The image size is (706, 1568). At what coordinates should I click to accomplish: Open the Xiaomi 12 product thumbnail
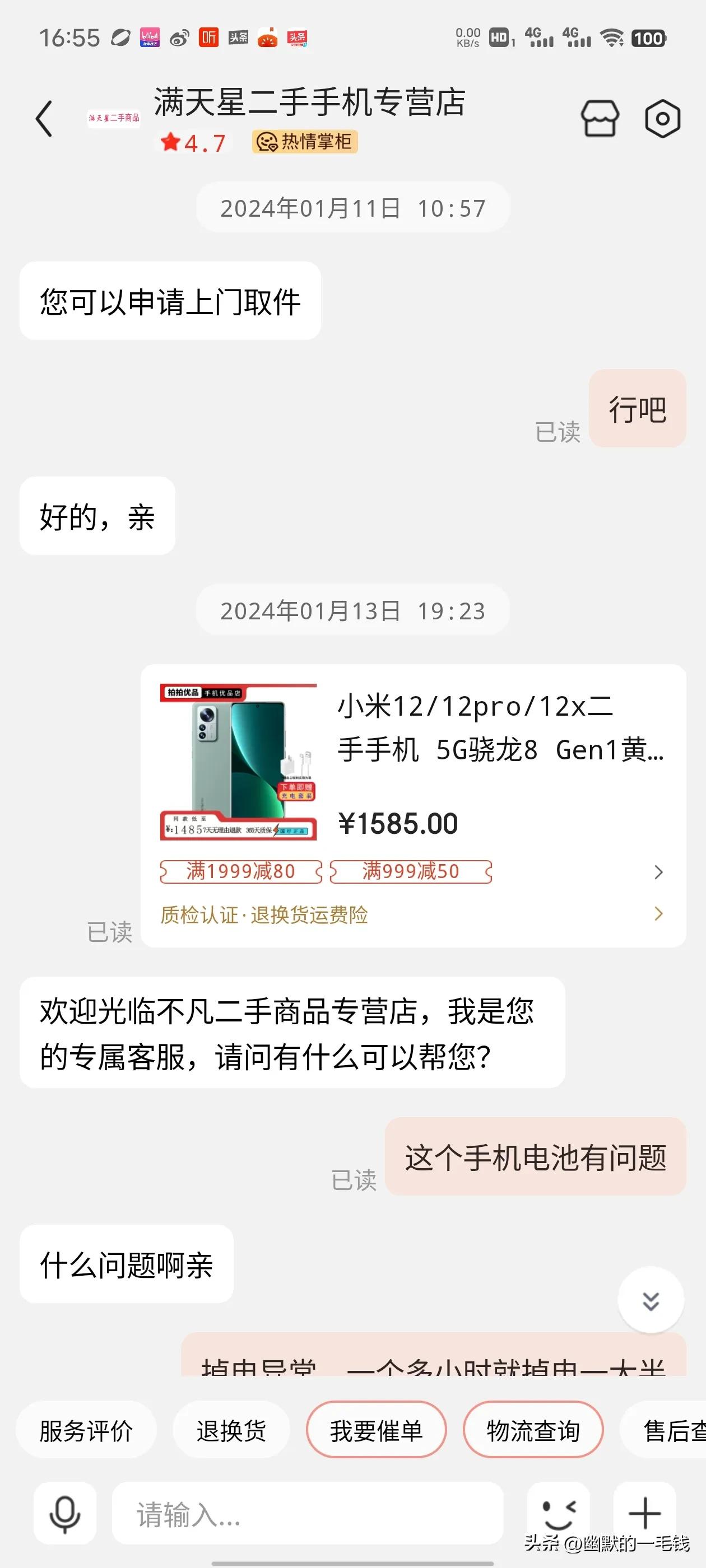click(238, 761)
